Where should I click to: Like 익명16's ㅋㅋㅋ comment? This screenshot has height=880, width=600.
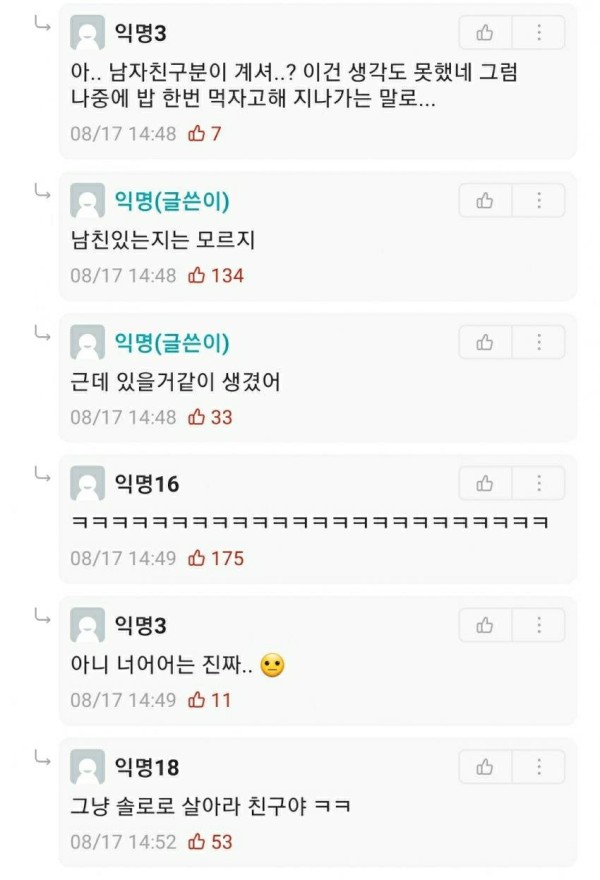click(x=485, y=484)
